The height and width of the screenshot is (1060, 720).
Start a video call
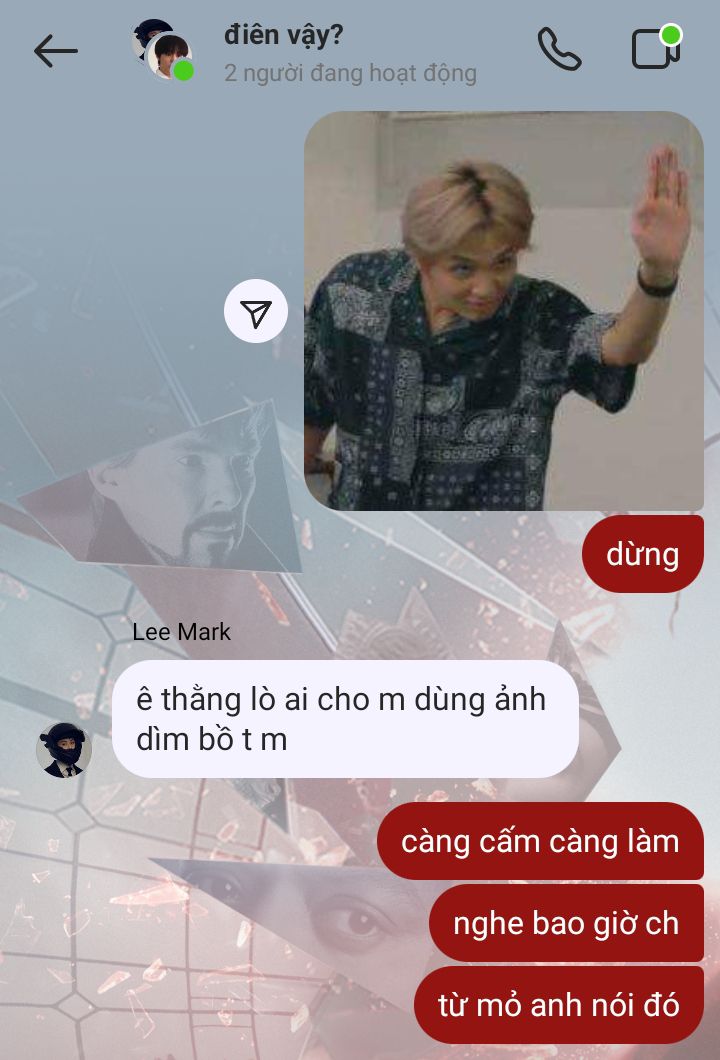pos(655,49)
